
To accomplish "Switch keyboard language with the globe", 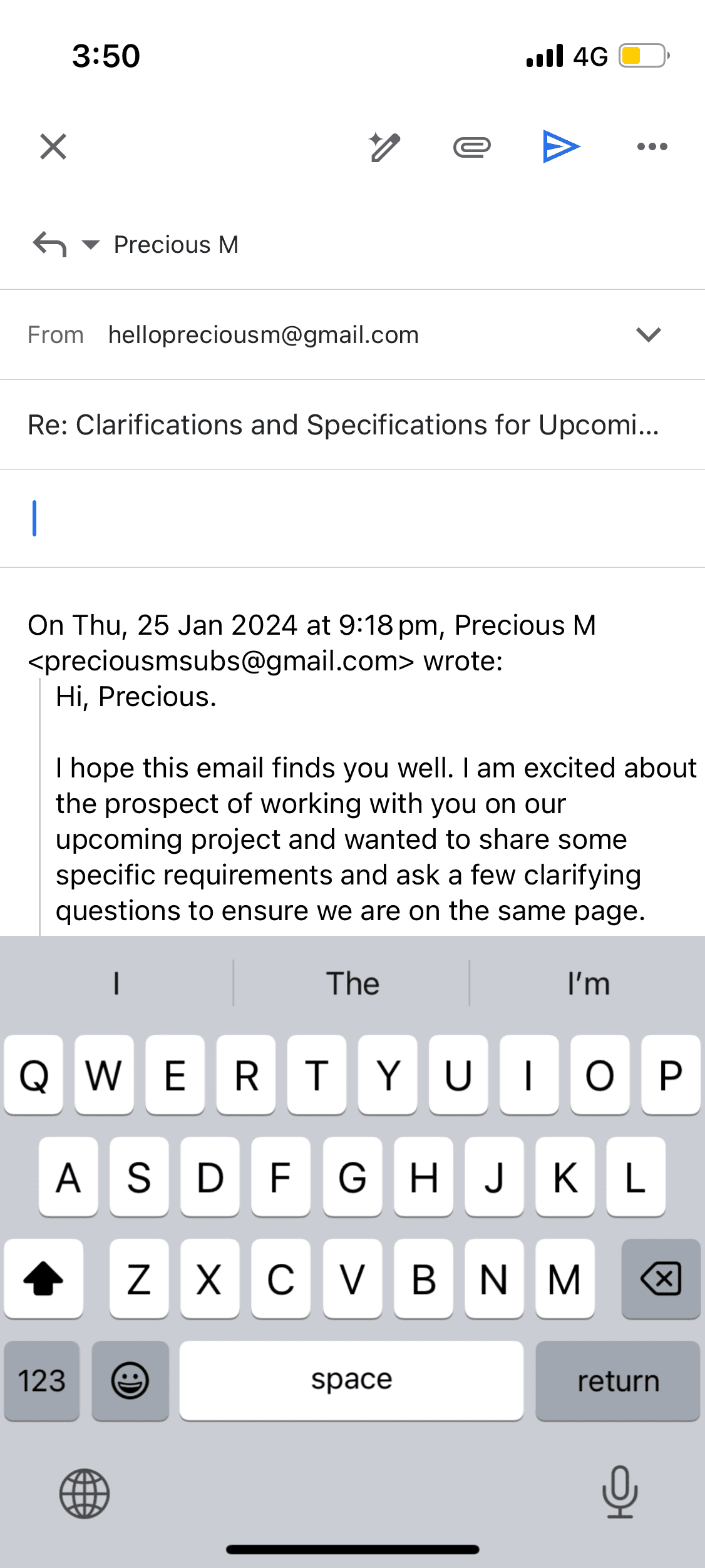I will pyautogui.click(x=85, y=1494).
